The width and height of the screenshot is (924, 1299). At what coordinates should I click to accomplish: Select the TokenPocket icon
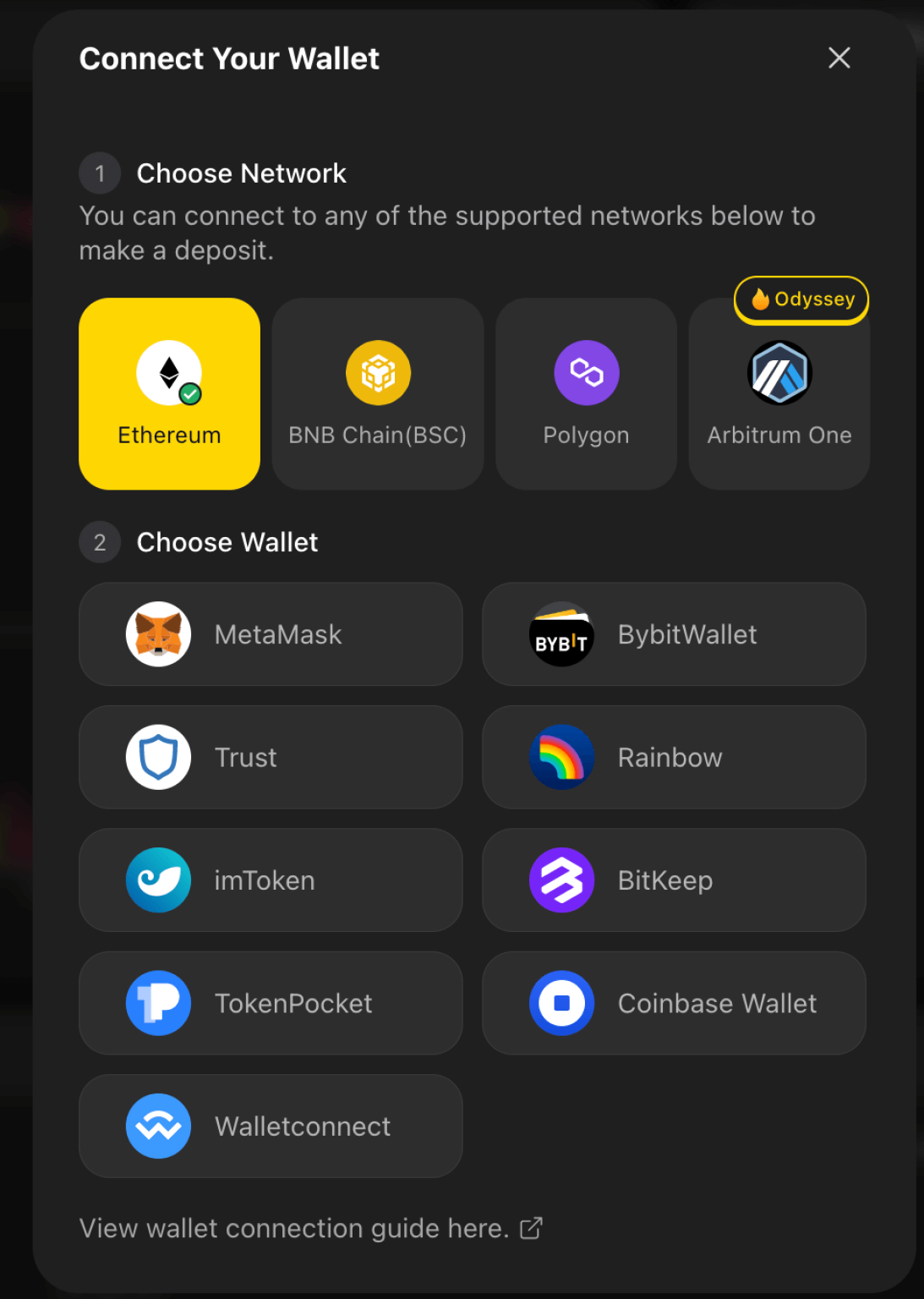point(158,1003)
